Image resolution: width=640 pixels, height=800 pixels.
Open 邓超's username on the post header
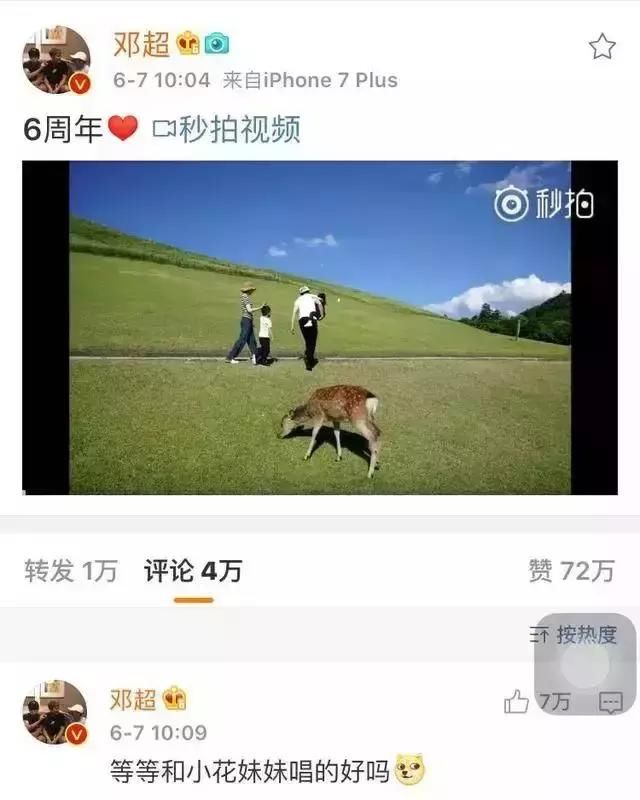pos(139,43)
